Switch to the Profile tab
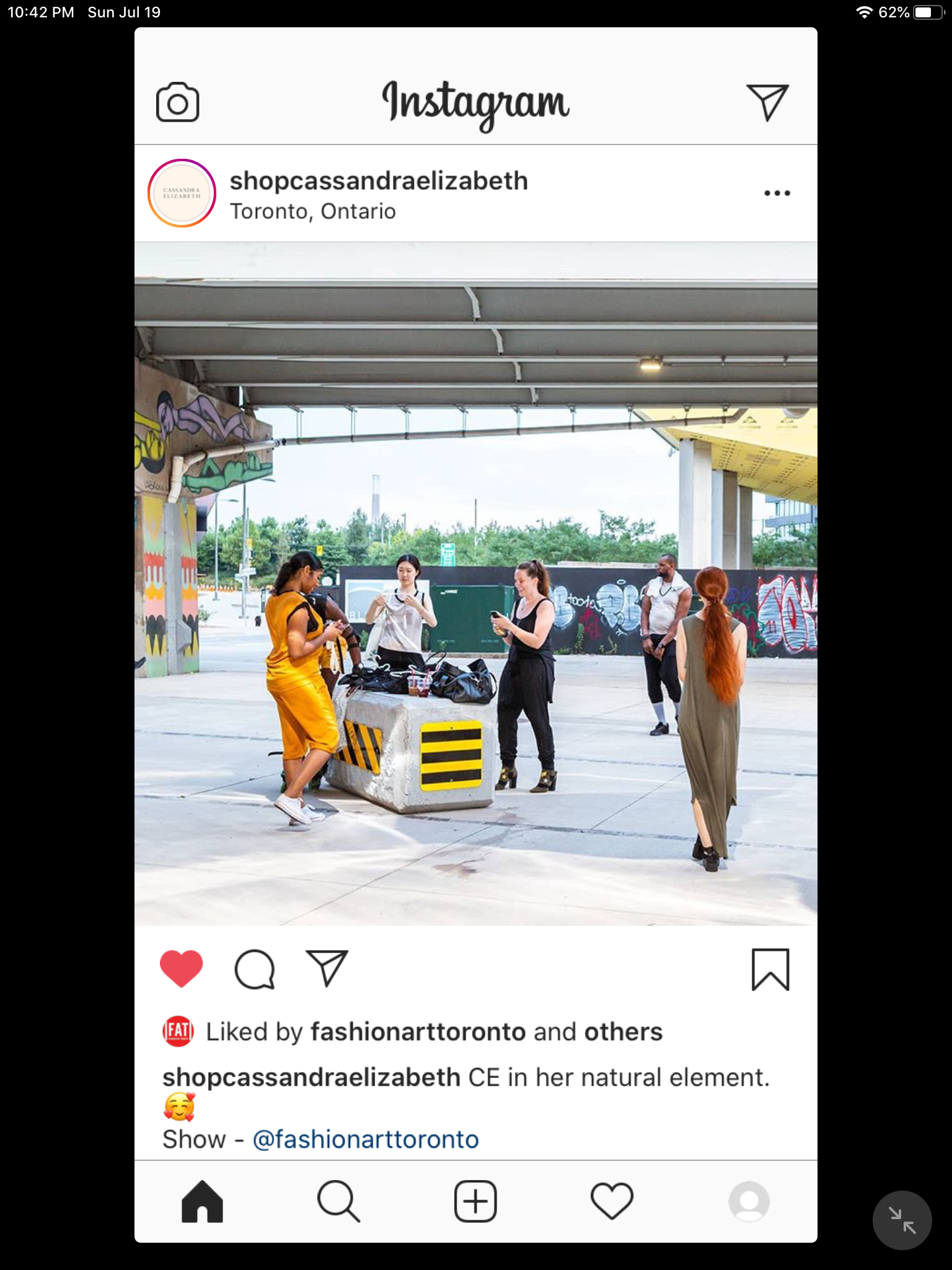952x1270 pixels. (x=749, y=1201)
